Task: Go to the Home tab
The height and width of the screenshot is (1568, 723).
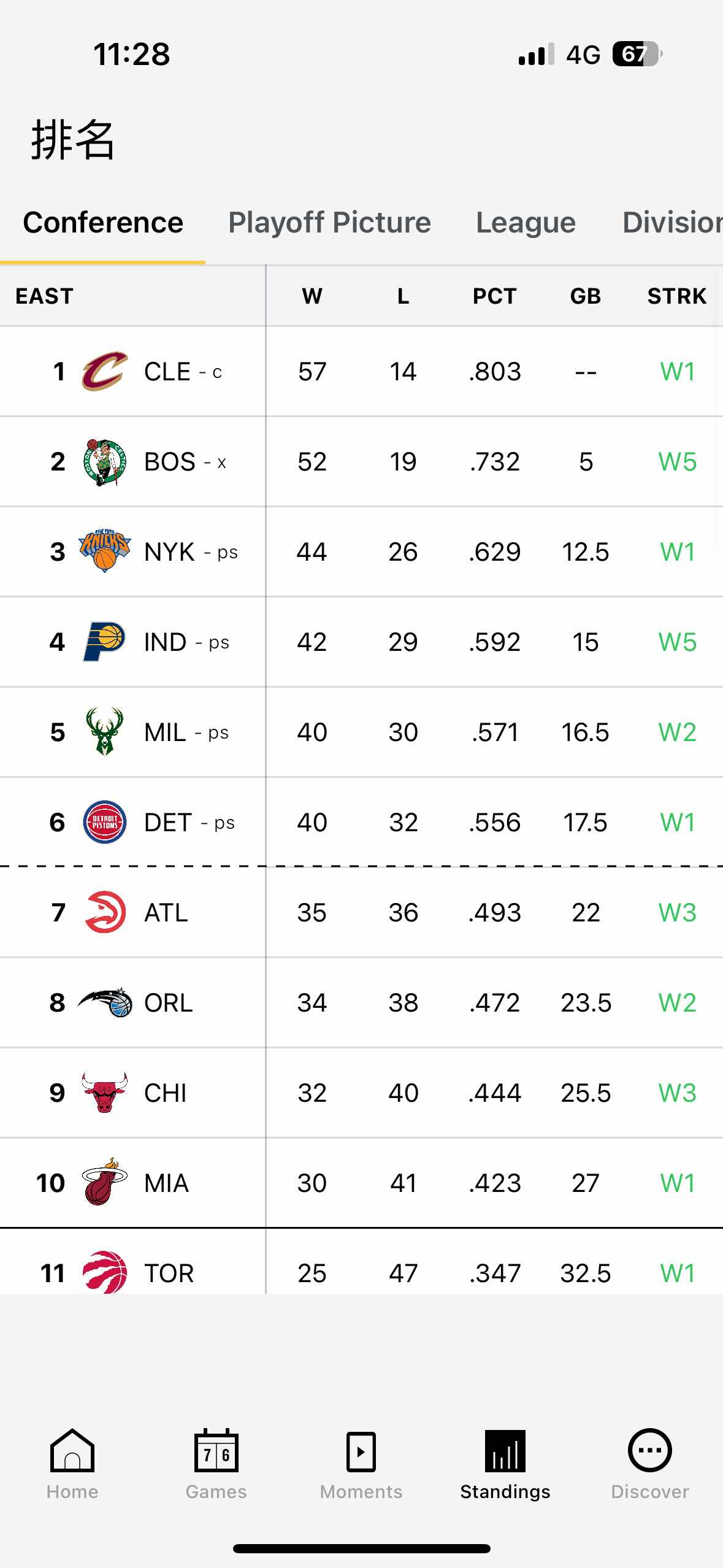Action: 72,1464
